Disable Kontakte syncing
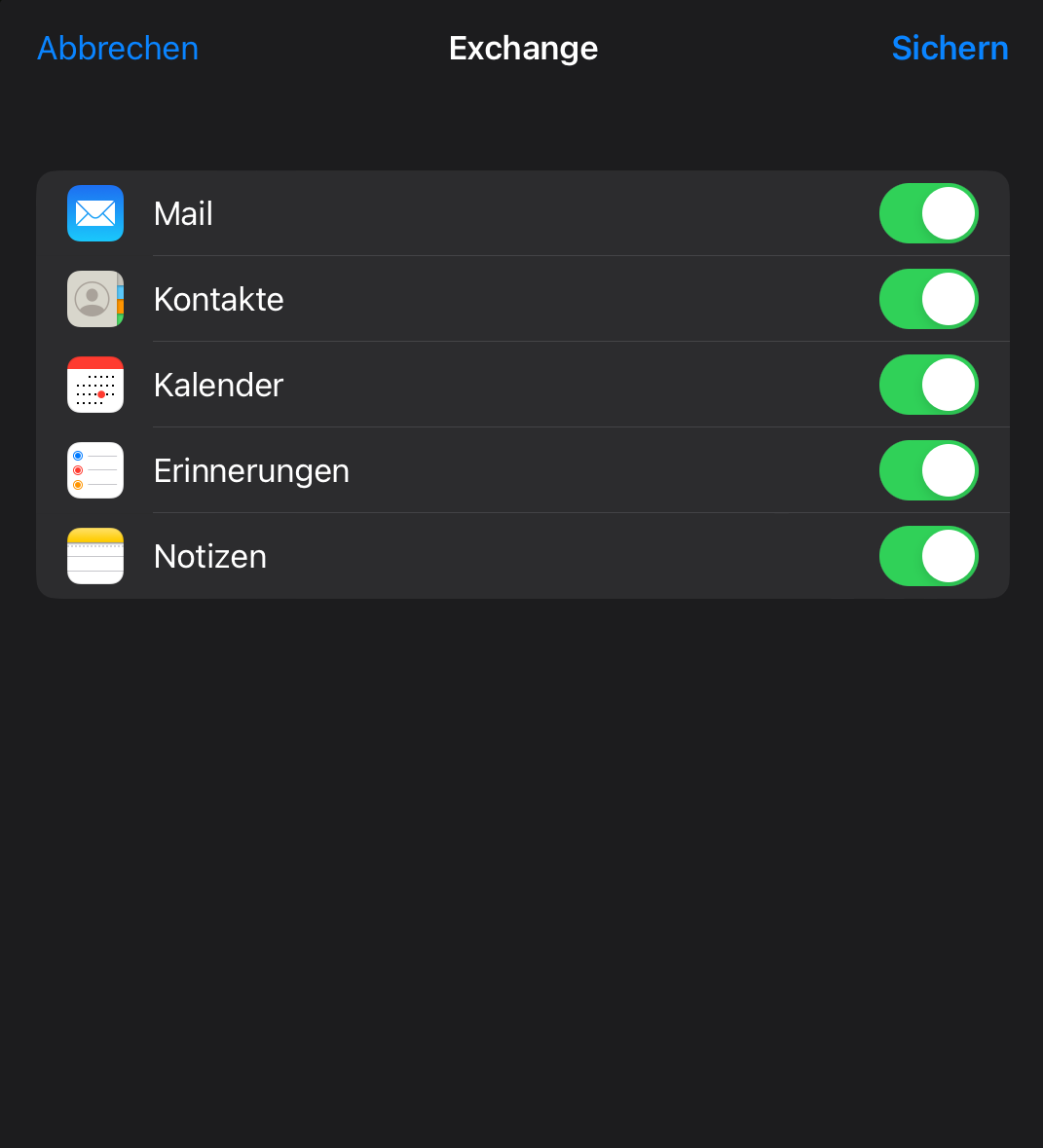This screenshot has width=1043, height=1148. point(928,299)
